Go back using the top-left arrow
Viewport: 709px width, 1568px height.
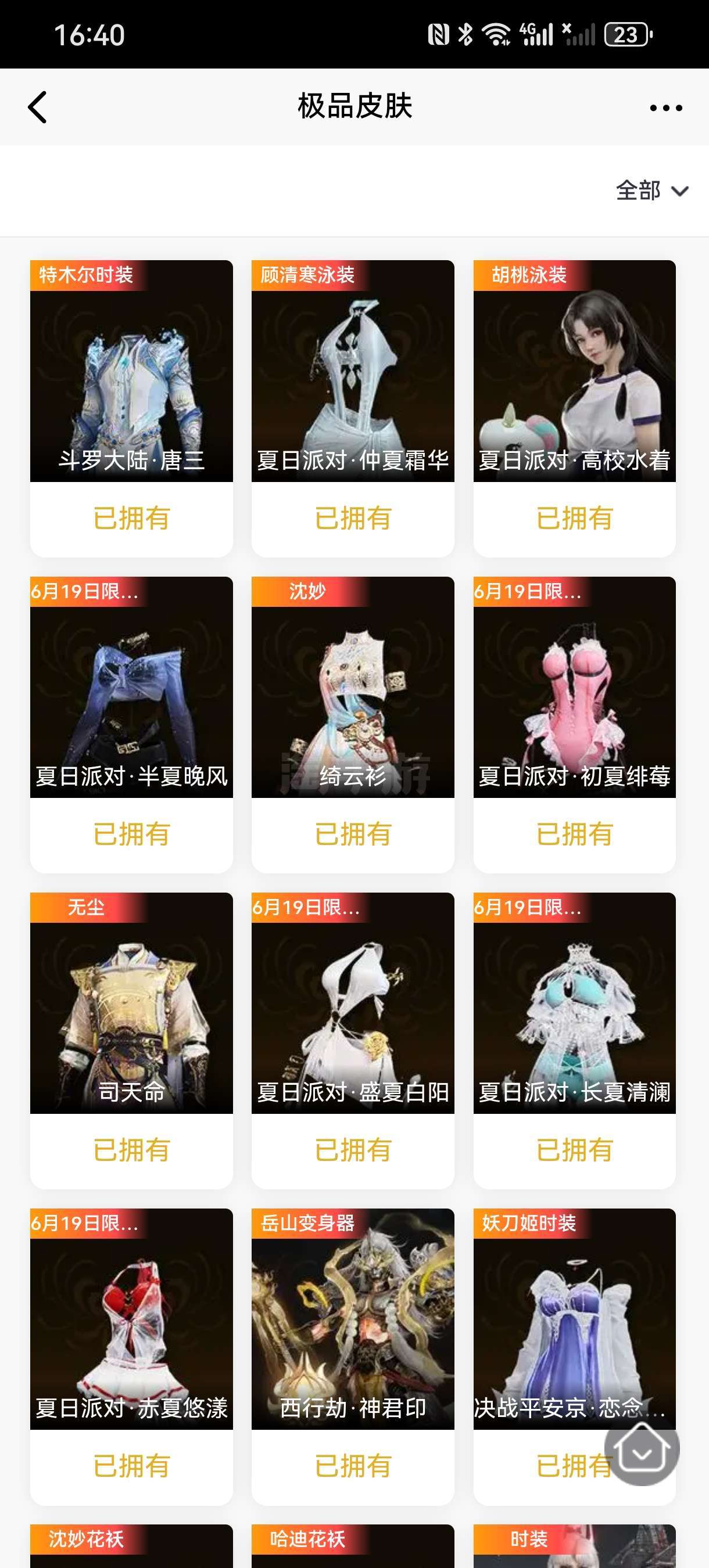pos(37,107)
